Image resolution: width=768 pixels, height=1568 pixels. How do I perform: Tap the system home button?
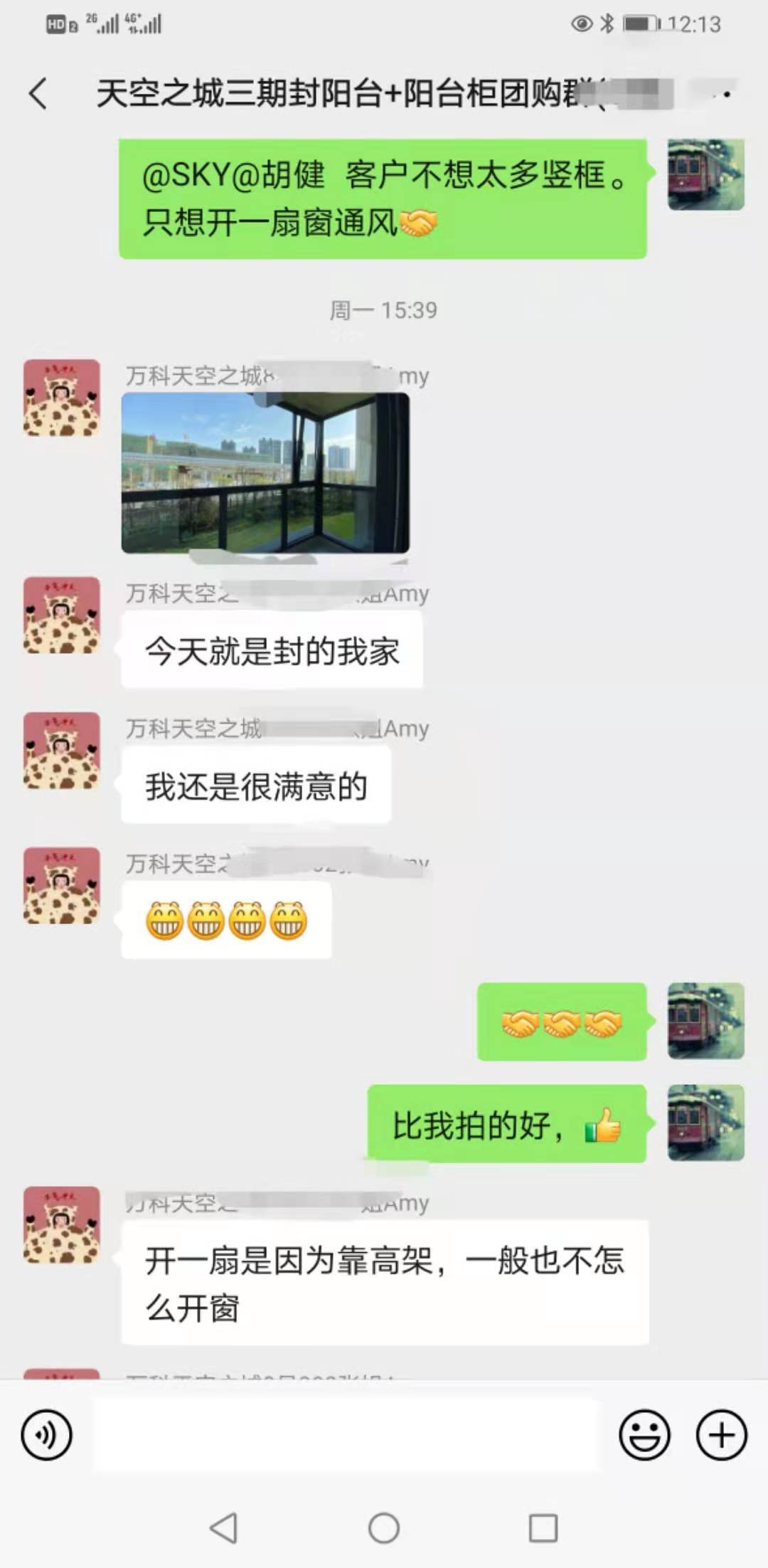pyautogui.click(x=384, y=1528)
